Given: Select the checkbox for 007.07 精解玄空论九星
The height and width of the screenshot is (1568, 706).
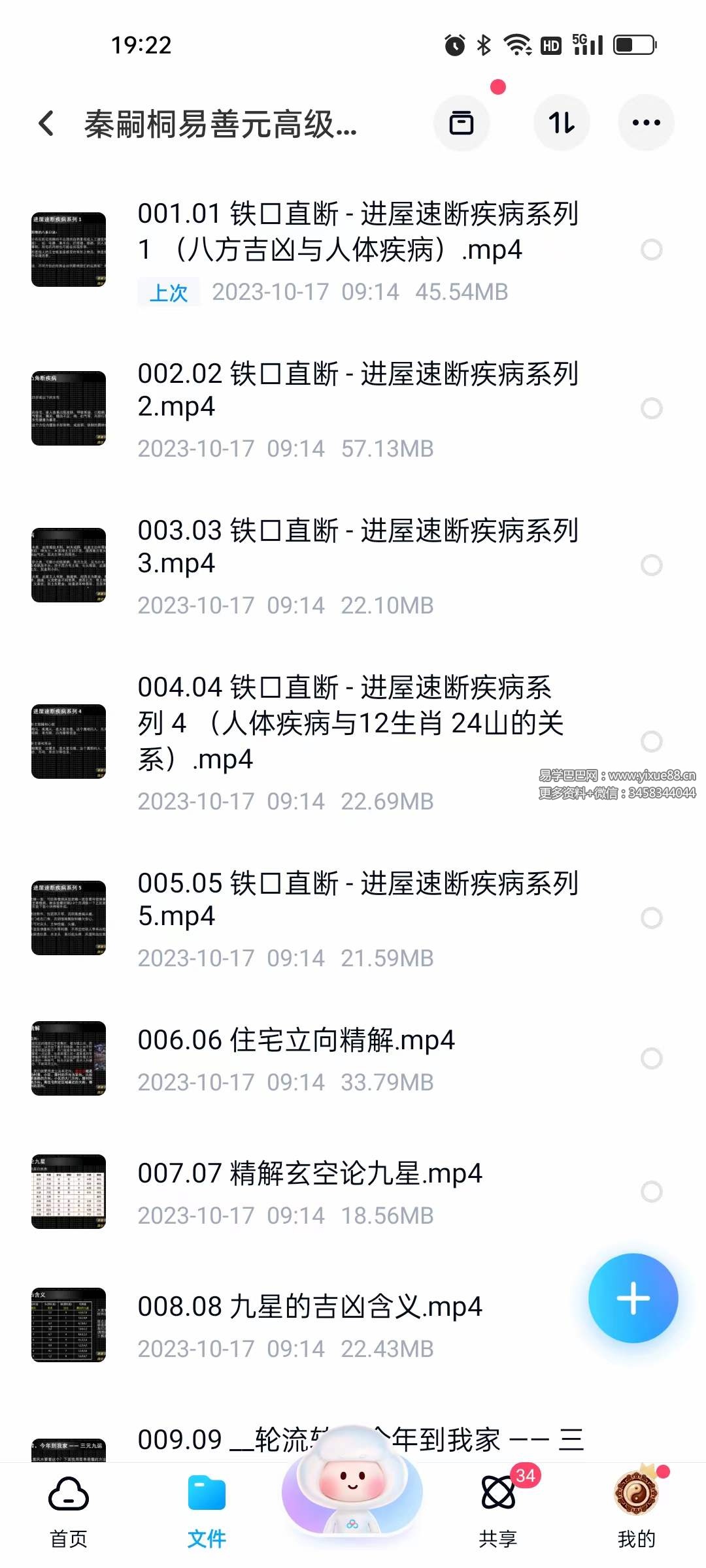Looking at the screenshot, I should [651, 1192].
